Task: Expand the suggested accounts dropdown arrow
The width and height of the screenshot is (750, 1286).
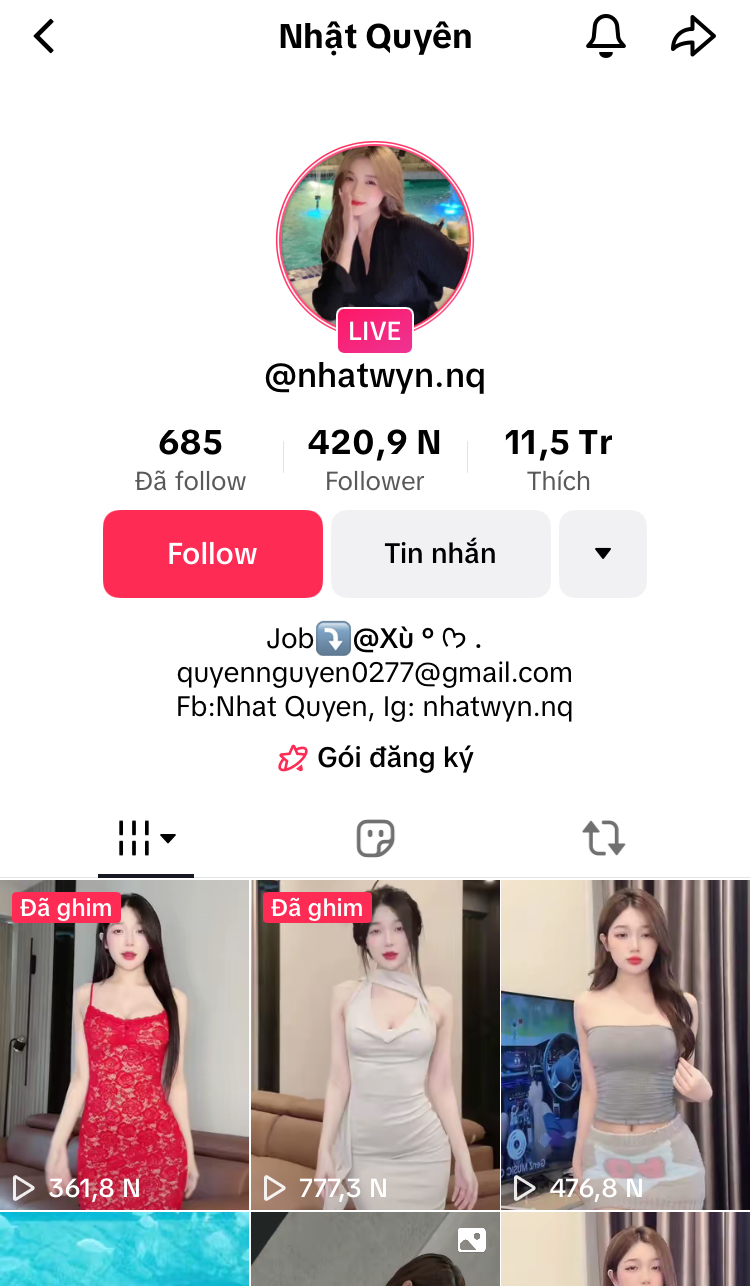Action: click(602, 554)
